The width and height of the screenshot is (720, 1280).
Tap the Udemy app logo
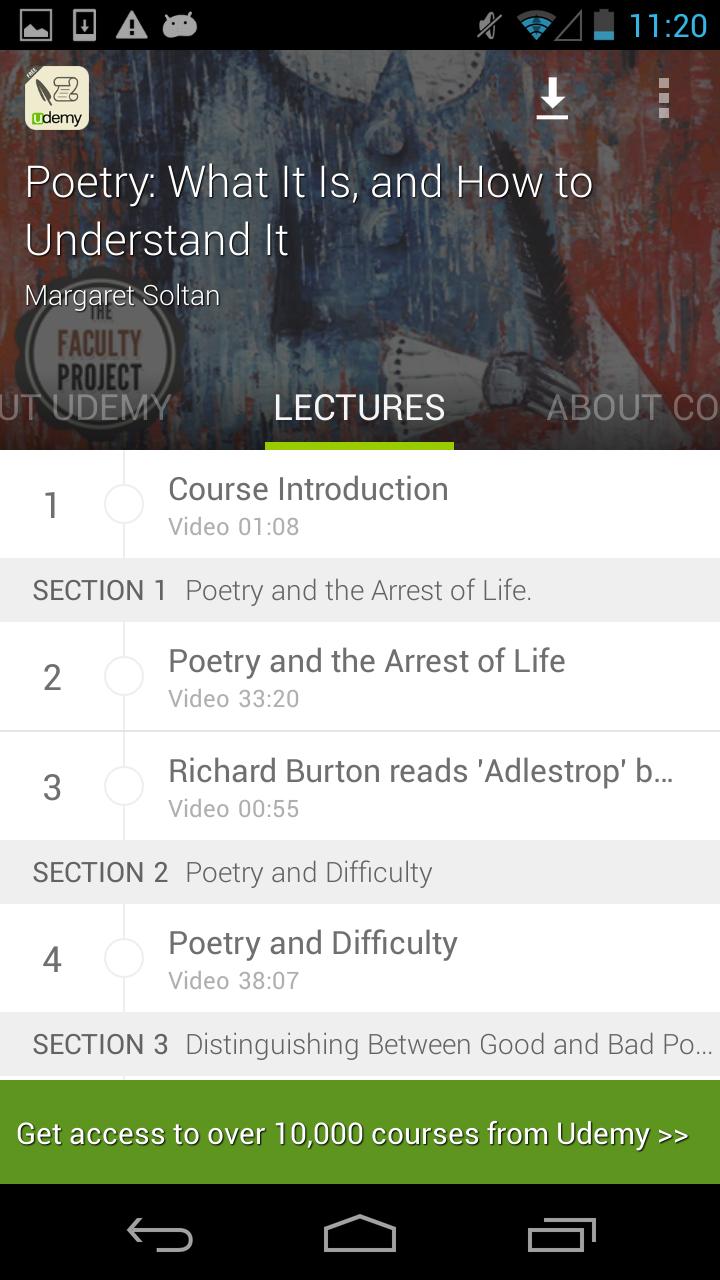click(x=56, y=97)
